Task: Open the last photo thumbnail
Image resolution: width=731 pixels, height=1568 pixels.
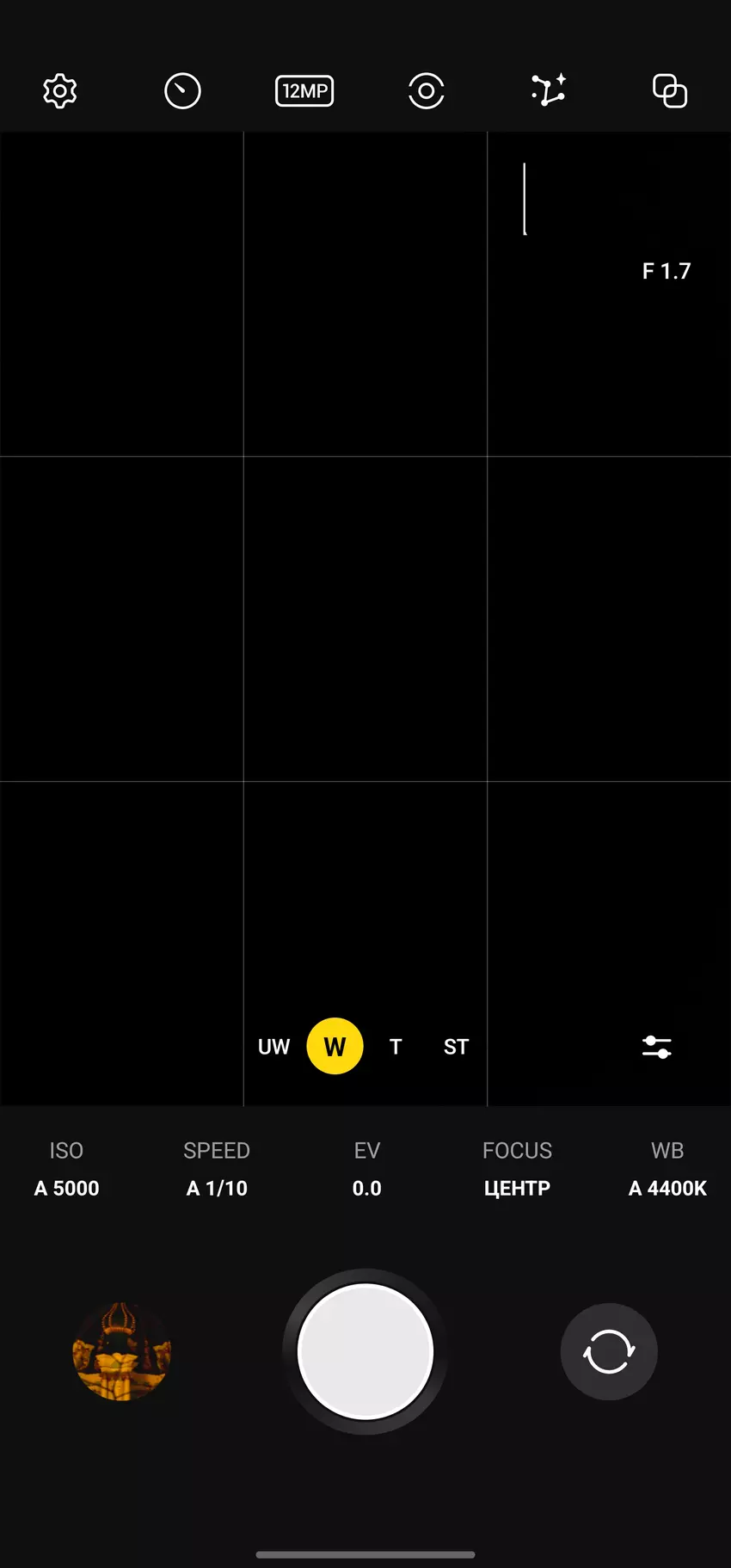Action: (122, 1351)
